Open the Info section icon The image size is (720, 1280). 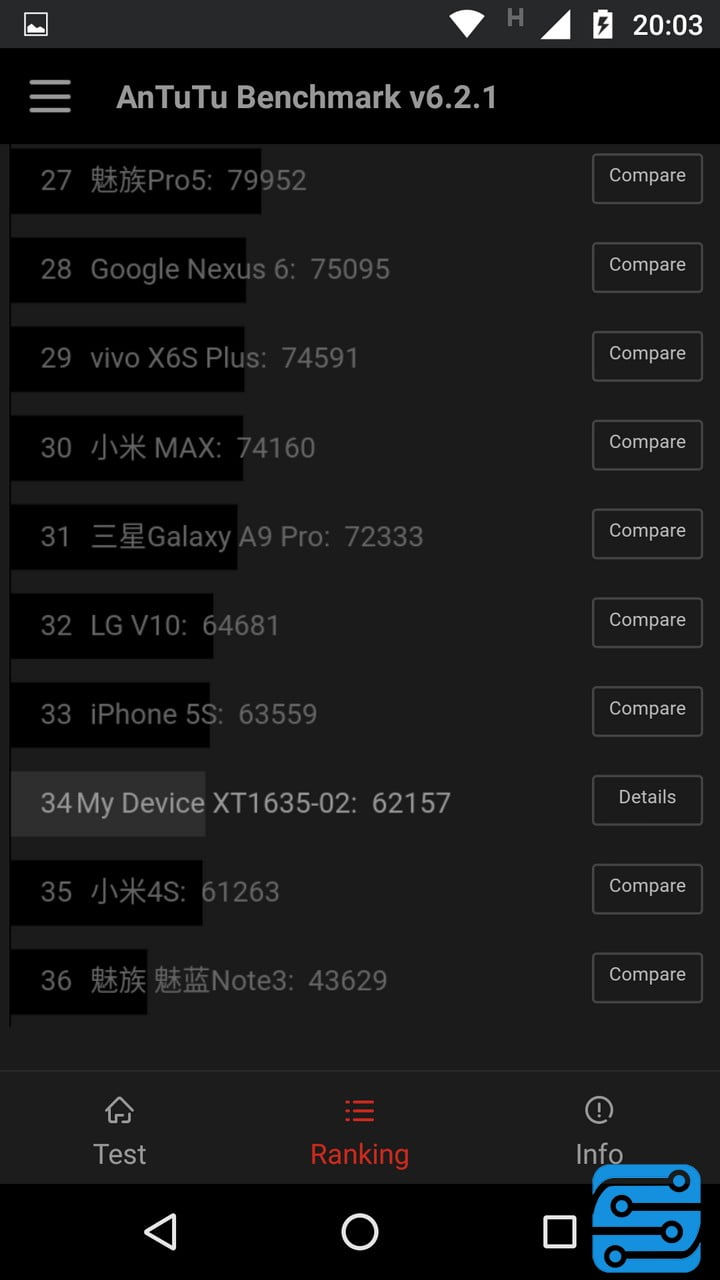tap(598, 1110)
